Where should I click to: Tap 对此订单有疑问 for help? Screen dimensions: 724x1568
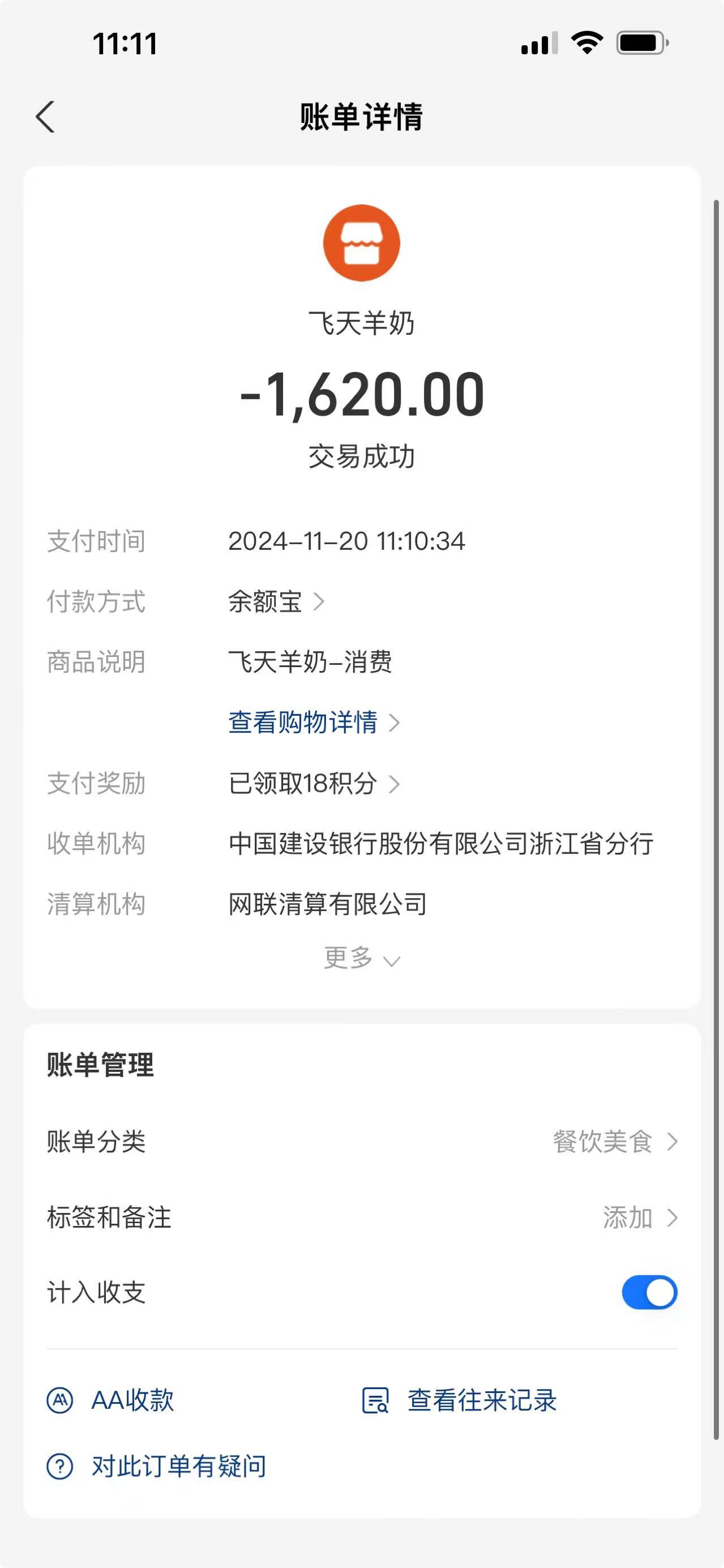coord(157,1466)
